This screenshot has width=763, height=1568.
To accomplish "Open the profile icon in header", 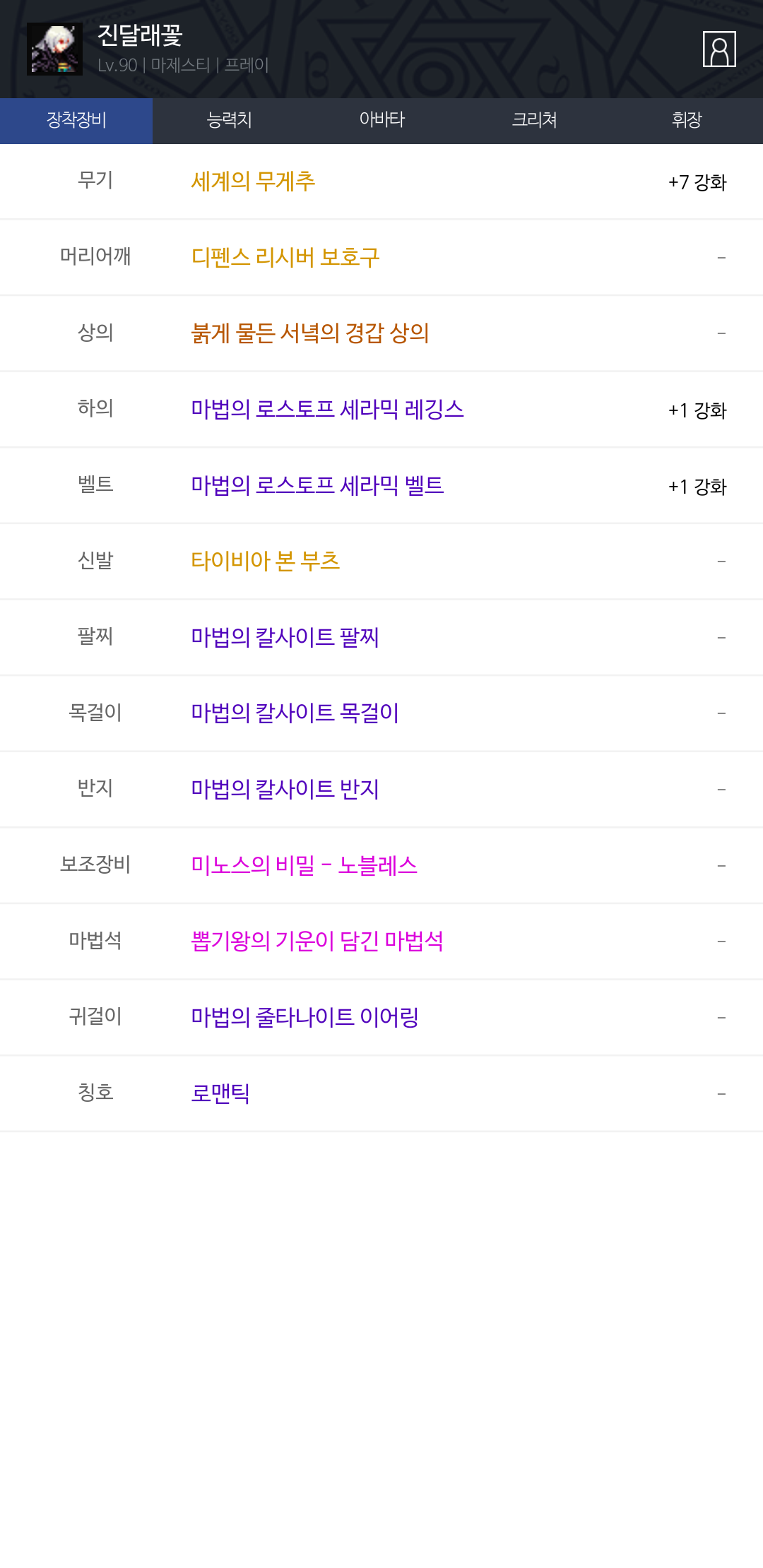I will [x=719, y=49].
